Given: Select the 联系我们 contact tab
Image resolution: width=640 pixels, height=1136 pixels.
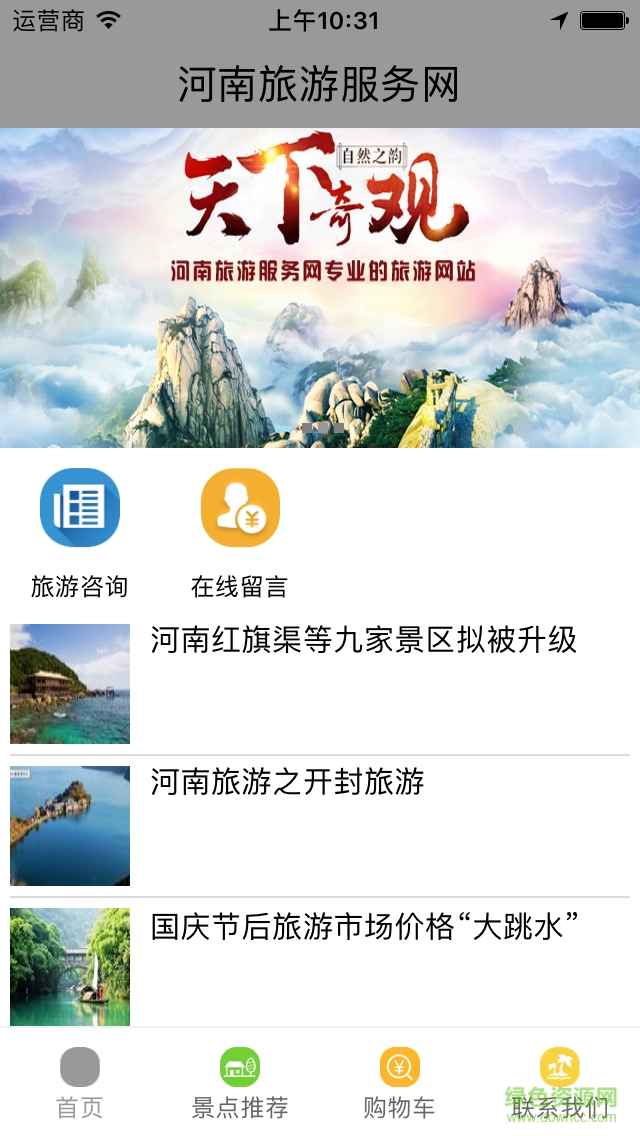Looking at the screenshot, I should (x=560, y=1082).
